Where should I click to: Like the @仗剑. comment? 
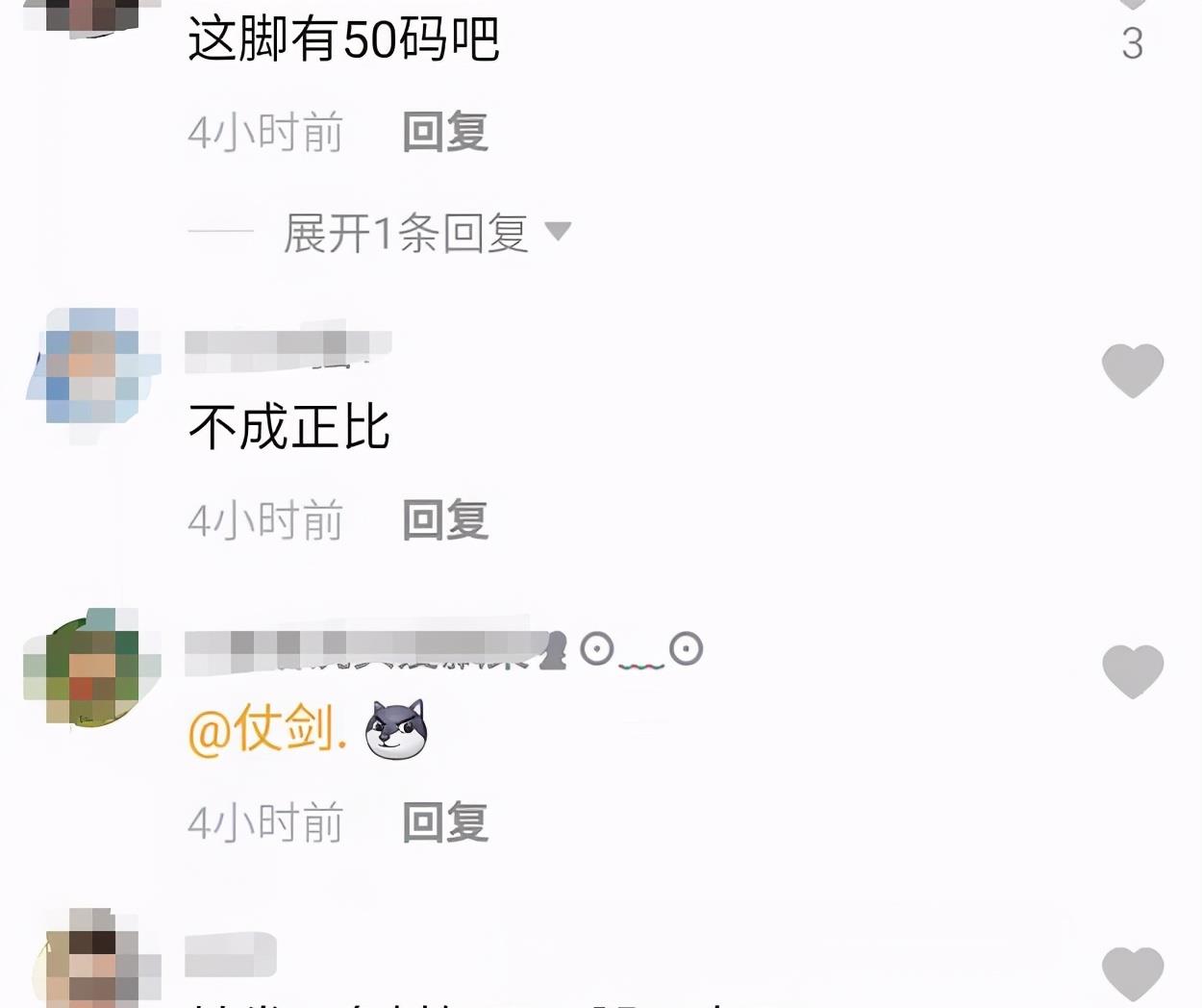click(x=1132, y=670)
